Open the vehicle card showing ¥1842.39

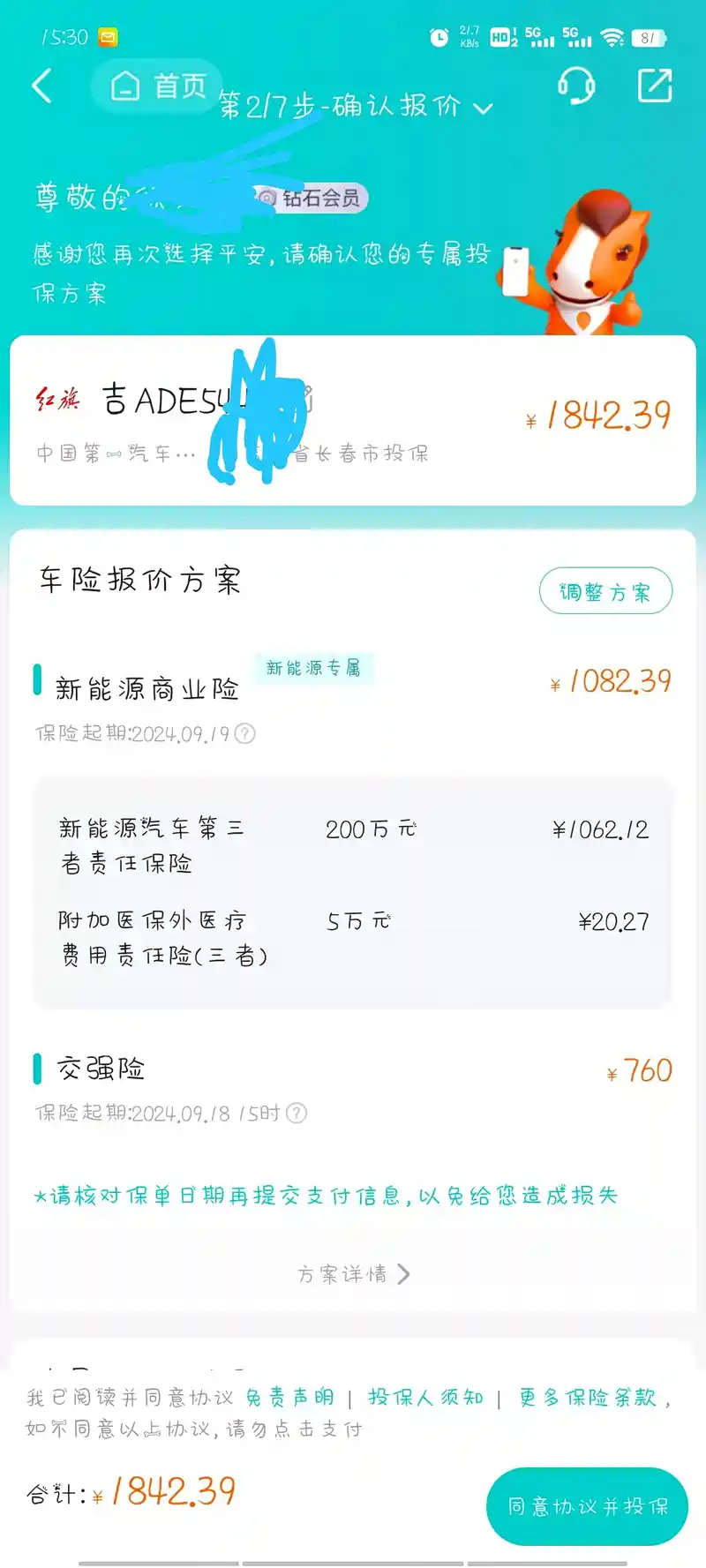pos(353,420)
